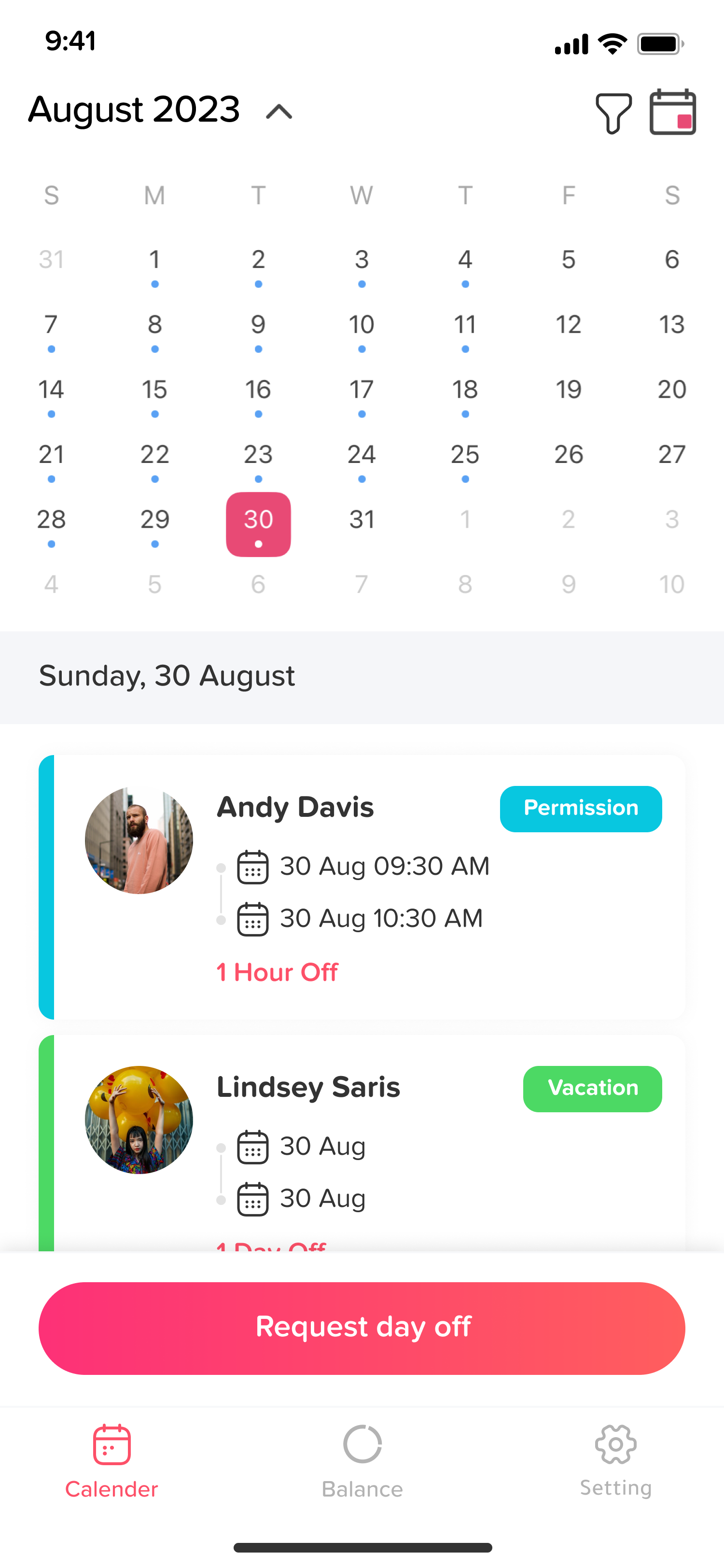Tap the highlighted date 30
This screenshot has height=1568, width=724.
pos(258,524)
